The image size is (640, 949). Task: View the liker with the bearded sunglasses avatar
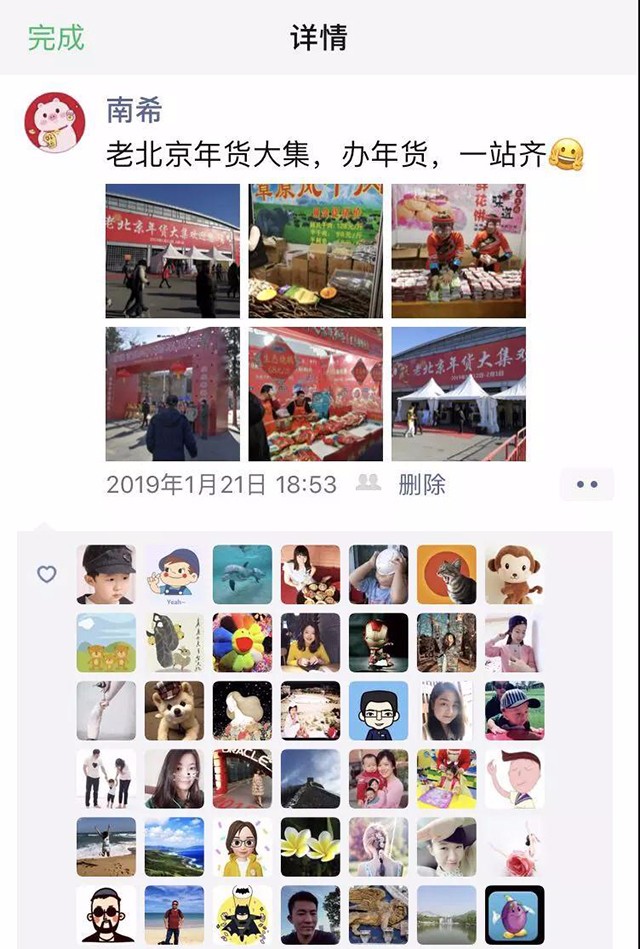(x=106, y=915)
